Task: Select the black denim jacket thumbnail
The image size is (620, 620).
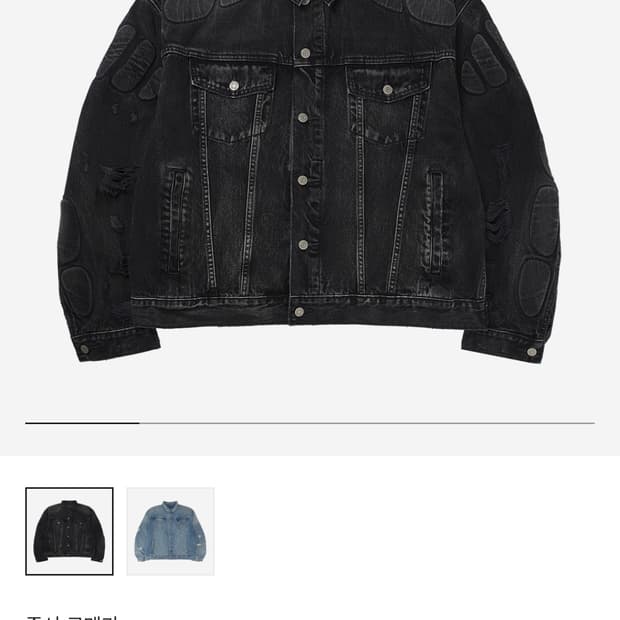Action: tap(70, 531)
